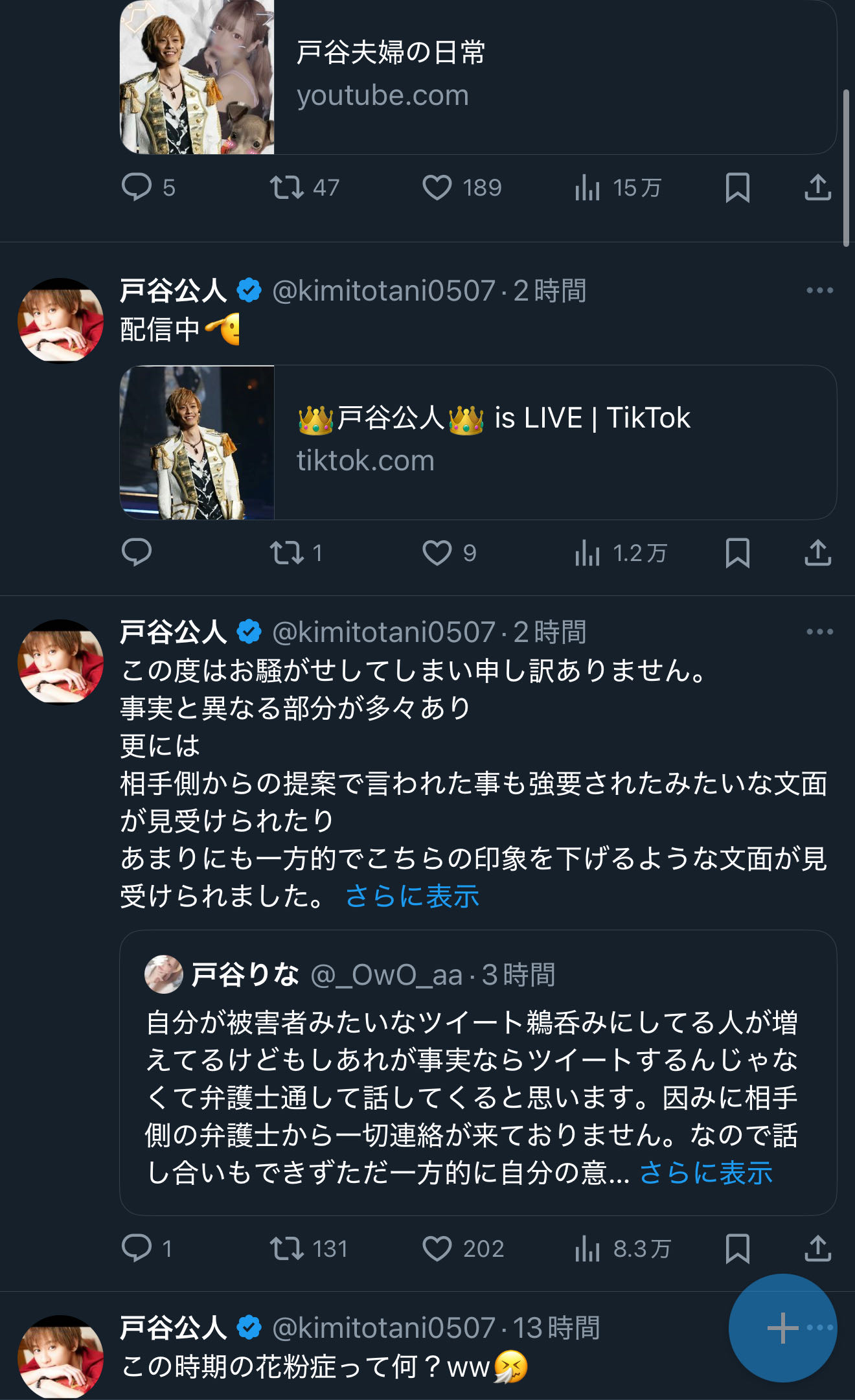Viewport: 855px width, 1400px height.
Task: Bookmark the 配信中 TikTok post
Action: coord(737,553)
